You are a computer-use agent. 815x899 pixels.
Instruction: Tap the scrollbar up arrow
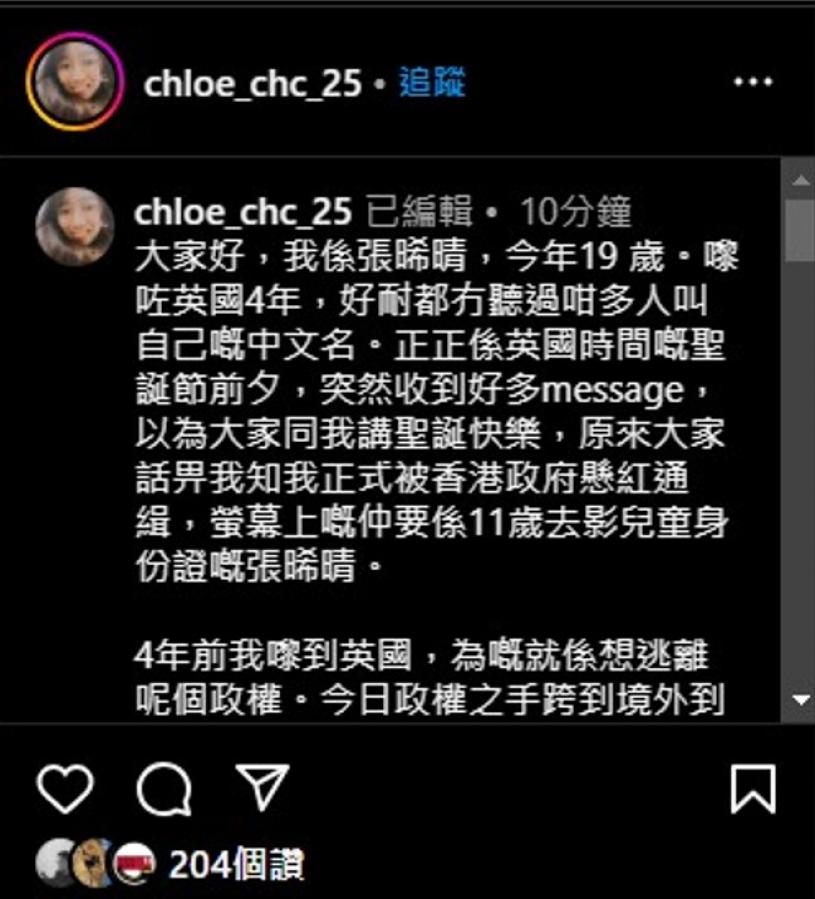coord(799,179)
